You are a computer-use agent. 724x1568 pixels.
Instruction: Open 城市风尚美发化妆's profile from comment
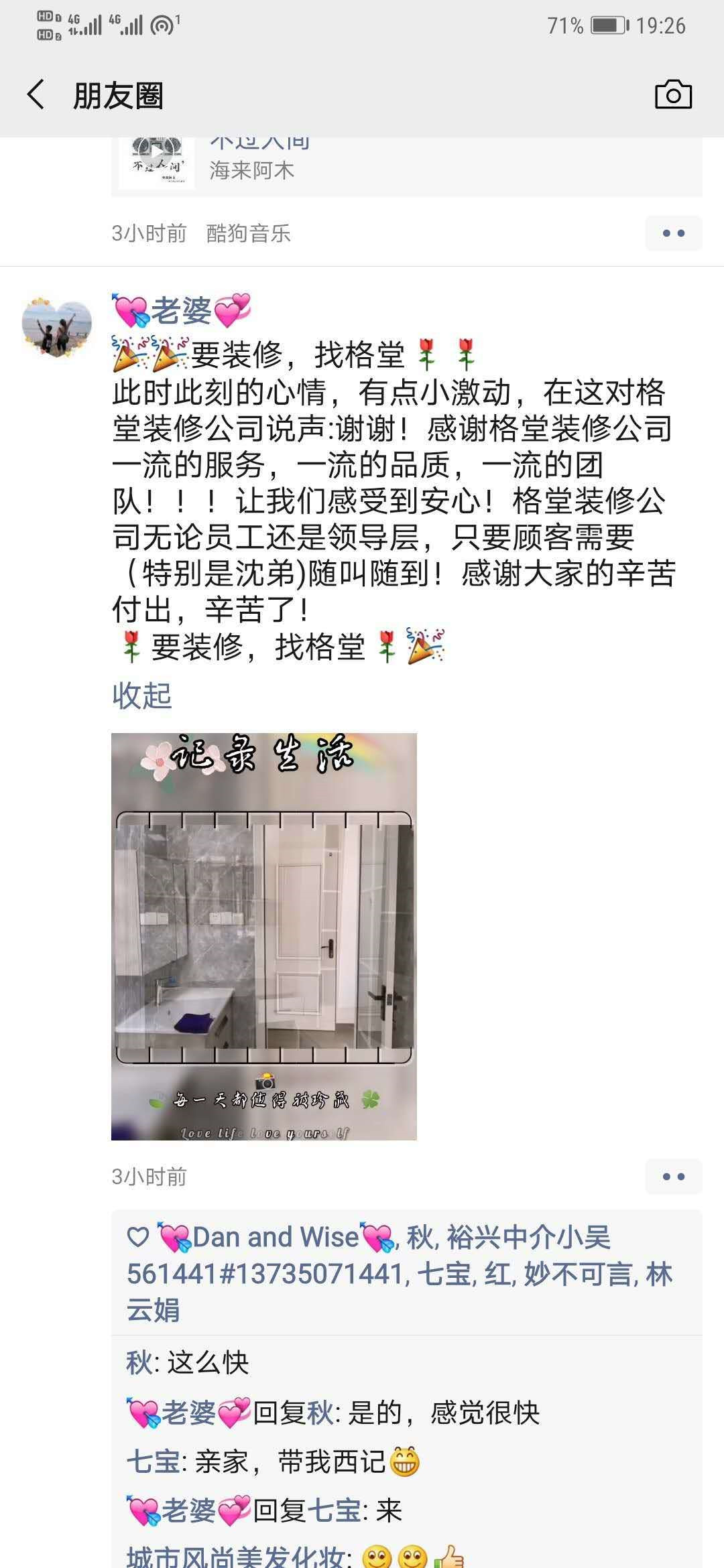[236, 1556]
